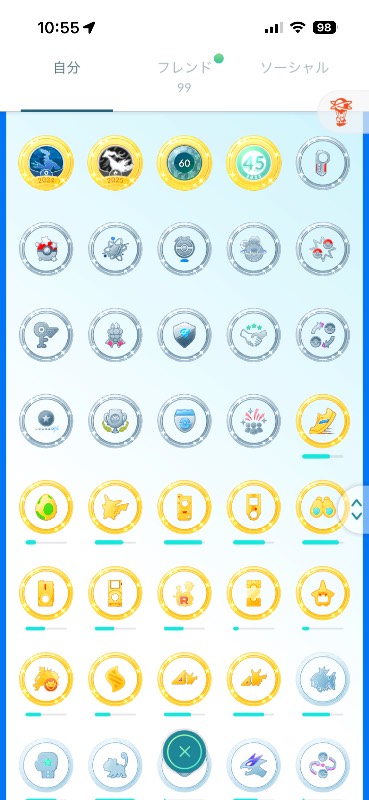Open the gold medal showing 60
369x800 pixels.
coord(184,163)
